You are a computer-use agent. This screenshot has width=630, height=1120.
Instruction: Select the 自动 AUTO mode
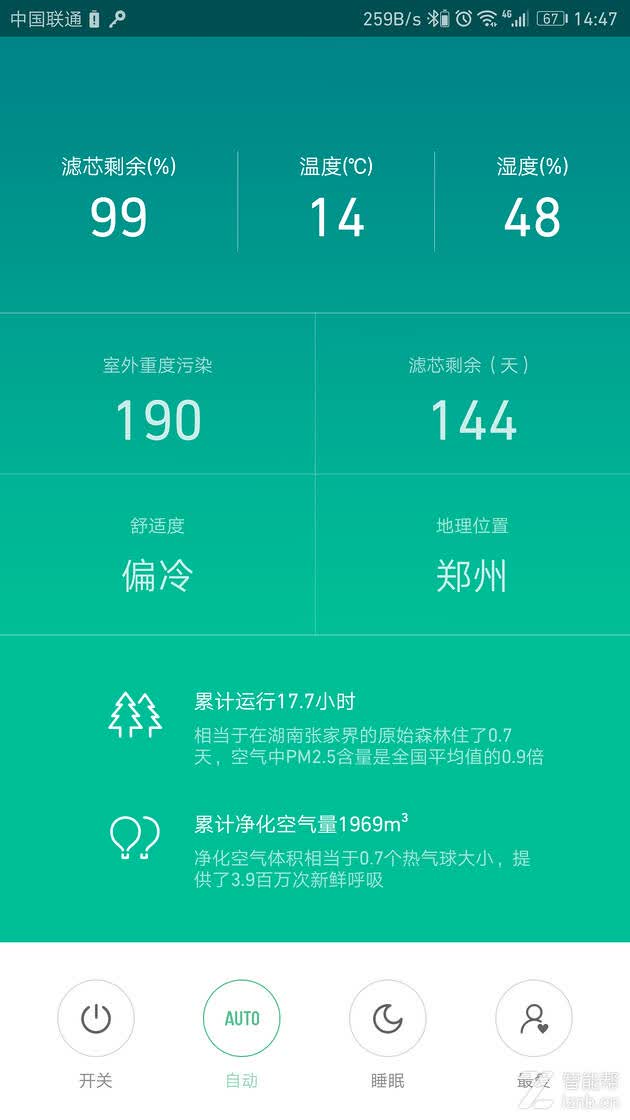click(x=241, y=1018)
